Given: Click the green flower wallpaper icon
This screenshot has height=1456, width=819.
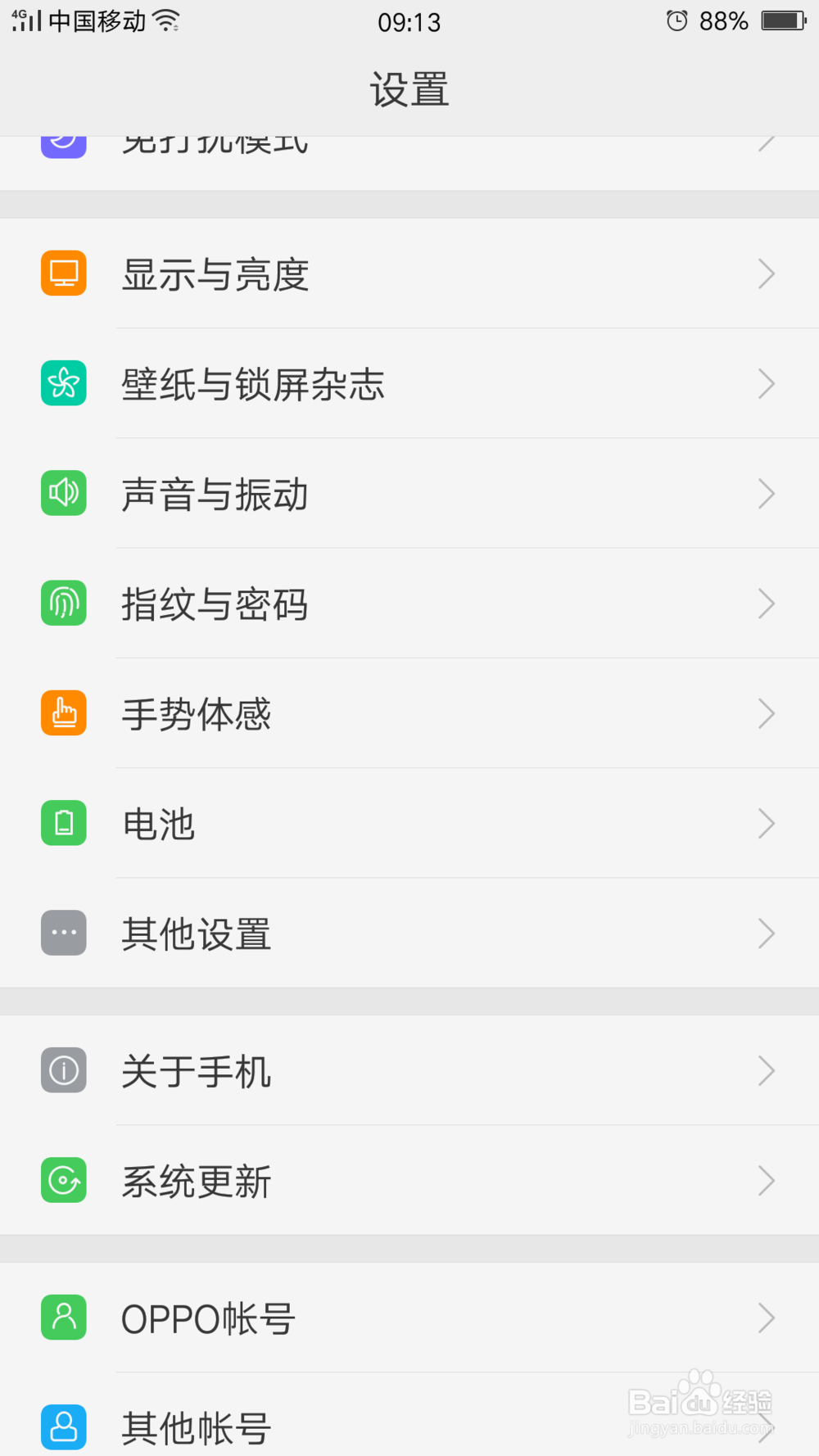Looking at the screenshot, I should tap(63, 382).
